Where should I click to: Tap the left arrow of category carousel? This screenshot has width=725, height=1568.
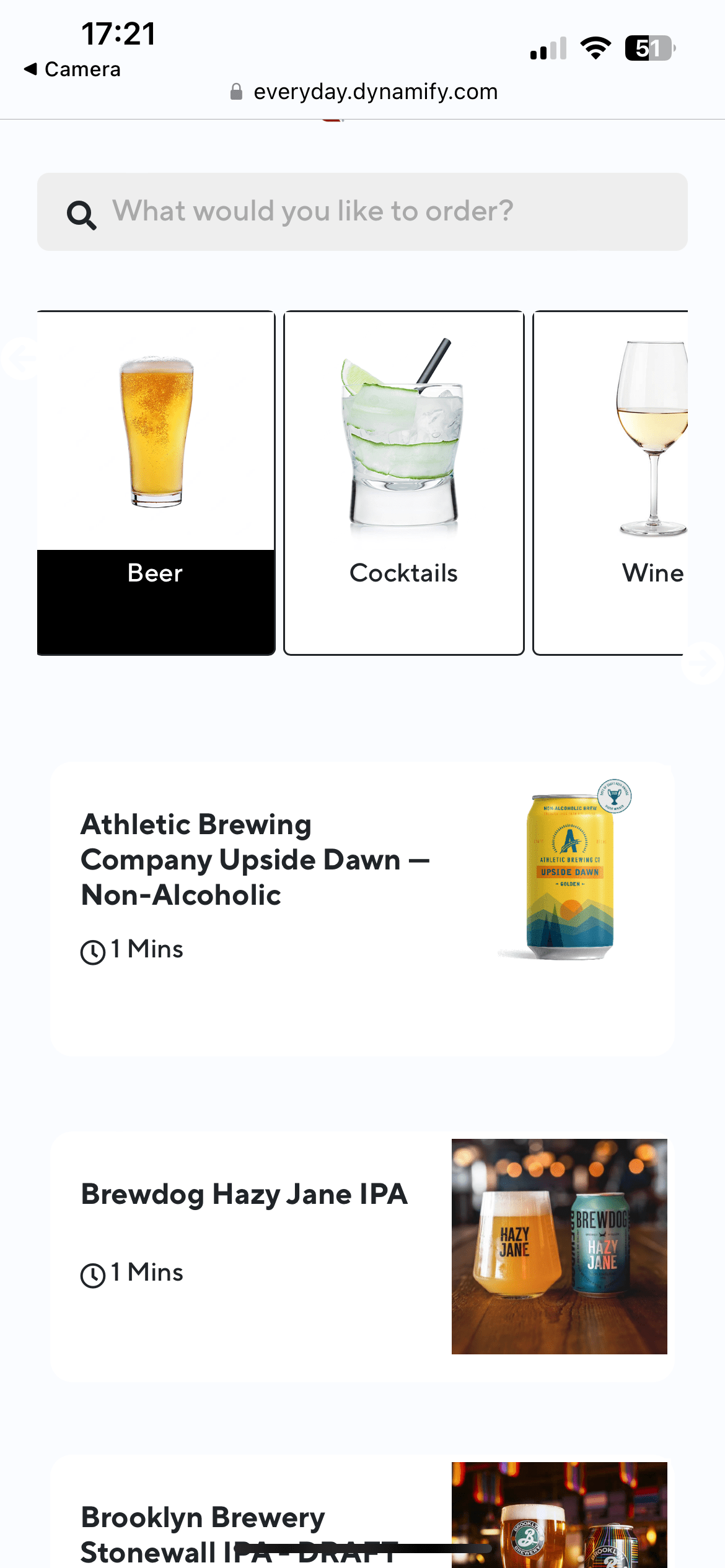point(20,358)
